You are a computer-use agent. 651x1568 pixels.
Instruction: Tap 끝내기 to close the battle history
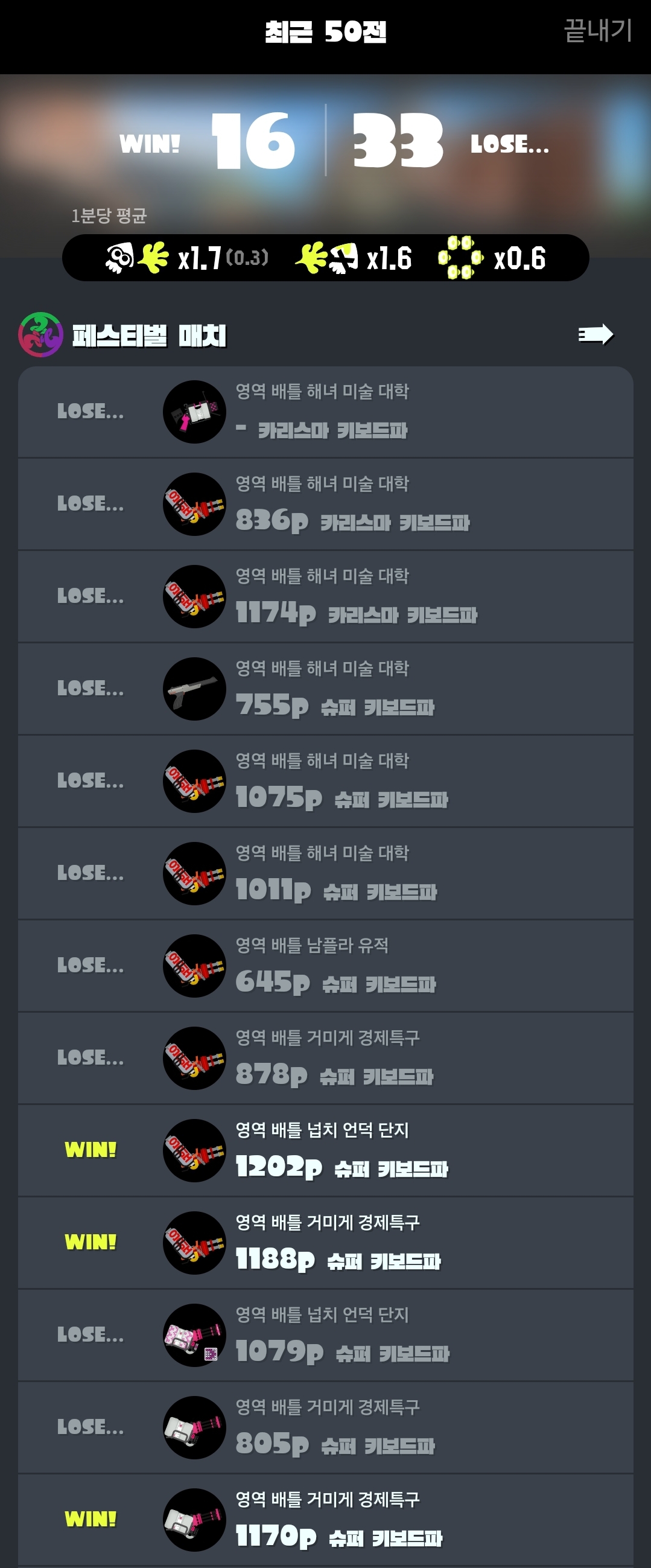pyautogui.click(x=597, y=30)
